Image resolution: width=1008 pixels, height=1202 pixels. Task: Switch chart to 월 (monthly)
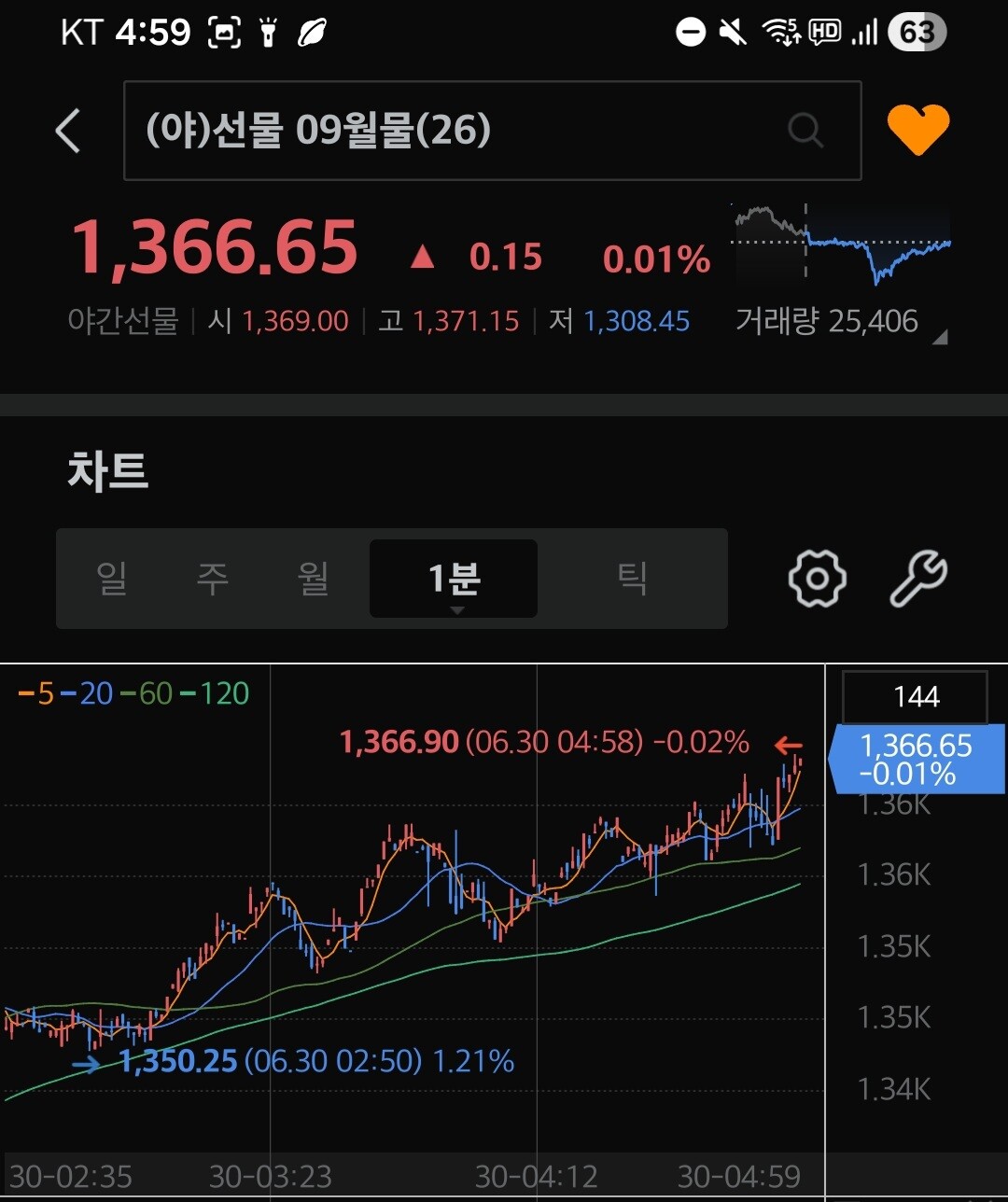click(314, 579)
